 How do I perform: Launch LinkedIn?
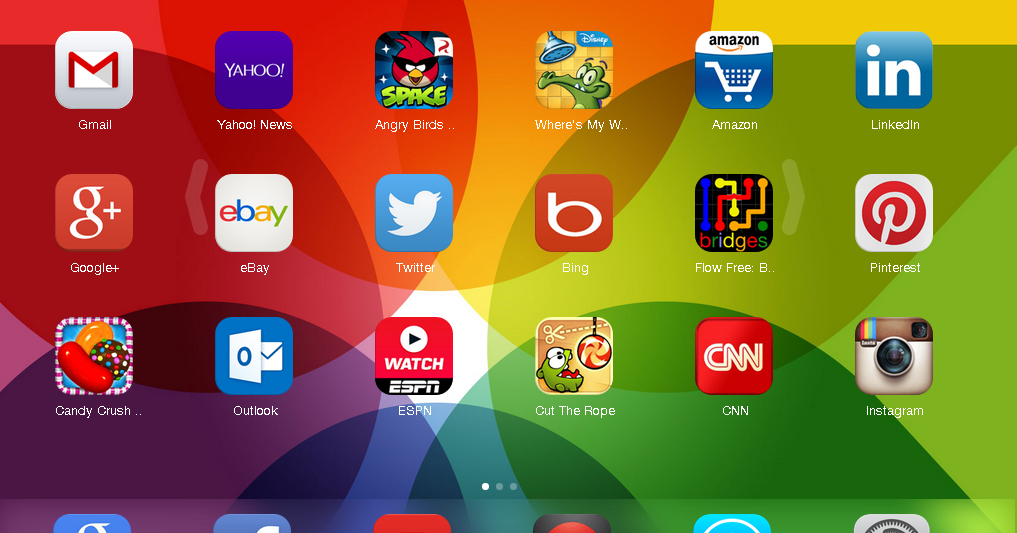click(x=894, y=70)
